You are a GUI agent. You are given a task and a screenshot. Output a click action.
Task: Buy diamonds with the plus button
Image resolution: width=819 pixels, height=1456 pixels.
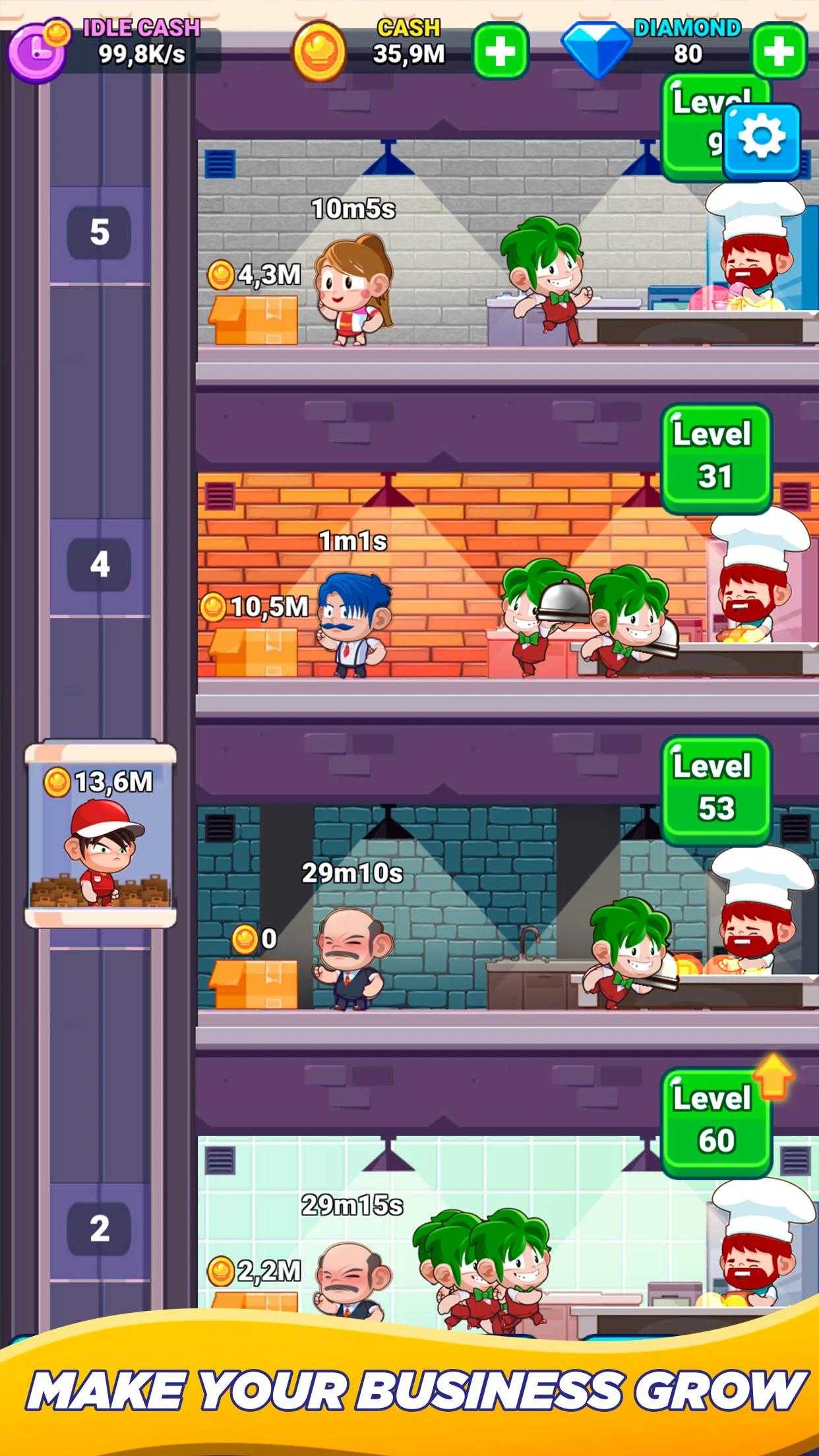click(779, 51)
